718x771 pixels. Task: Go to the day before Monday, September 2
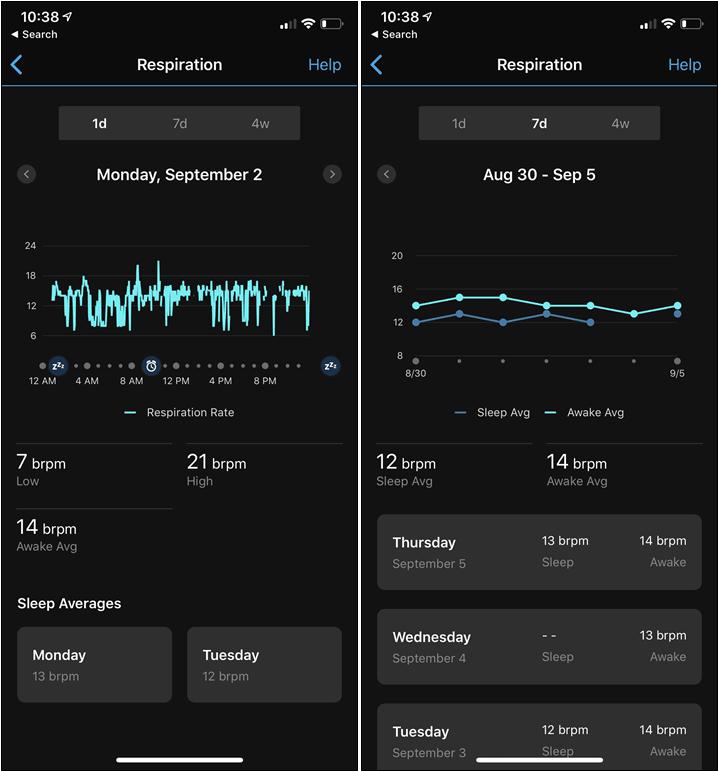27,174
